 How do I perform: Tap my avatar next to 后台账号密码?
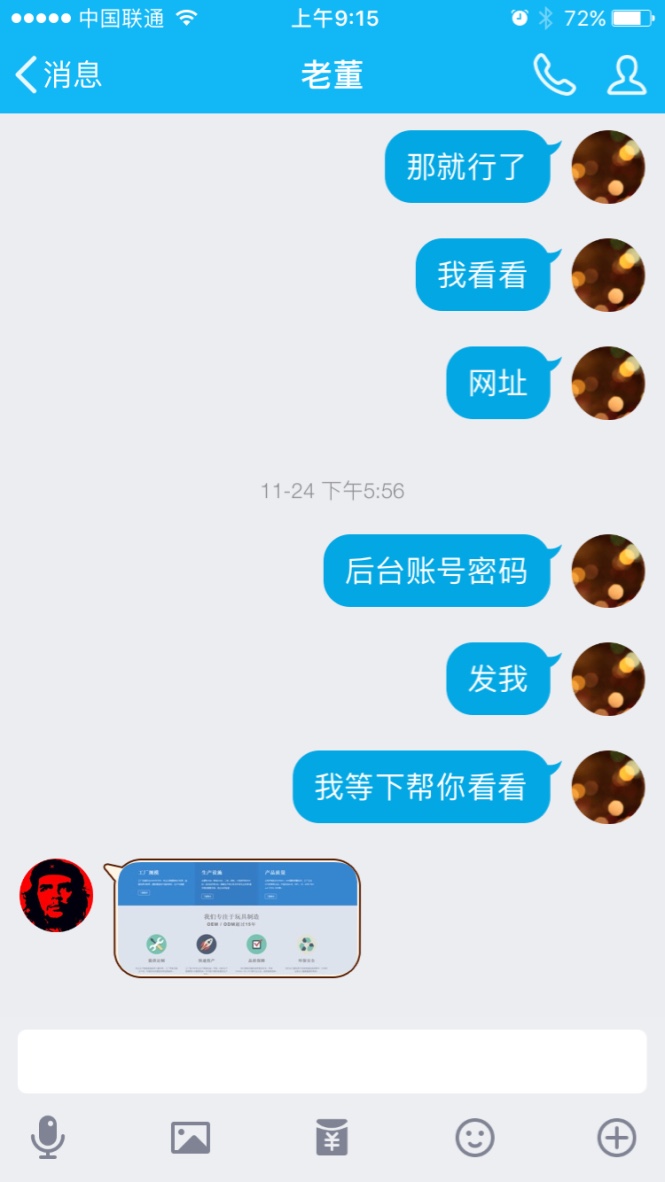pyautogui.click(x=608, y=571)
